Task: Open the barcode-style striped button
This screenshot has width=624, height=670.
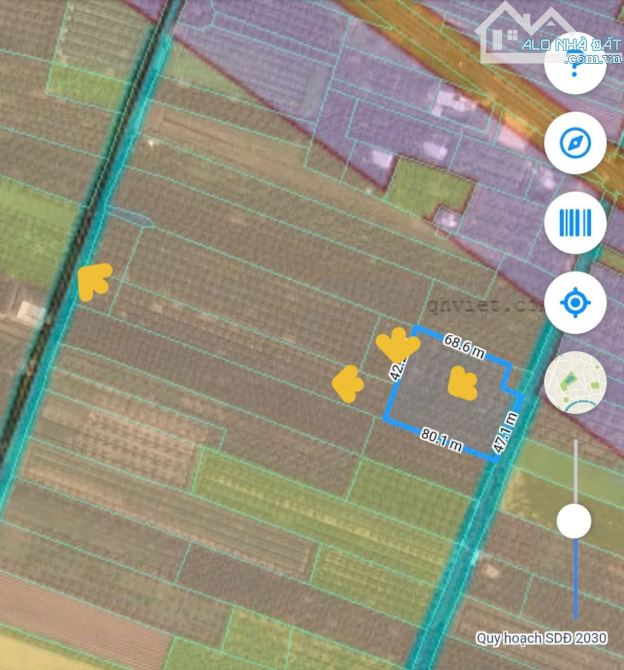Action: (x=575, y=222)
